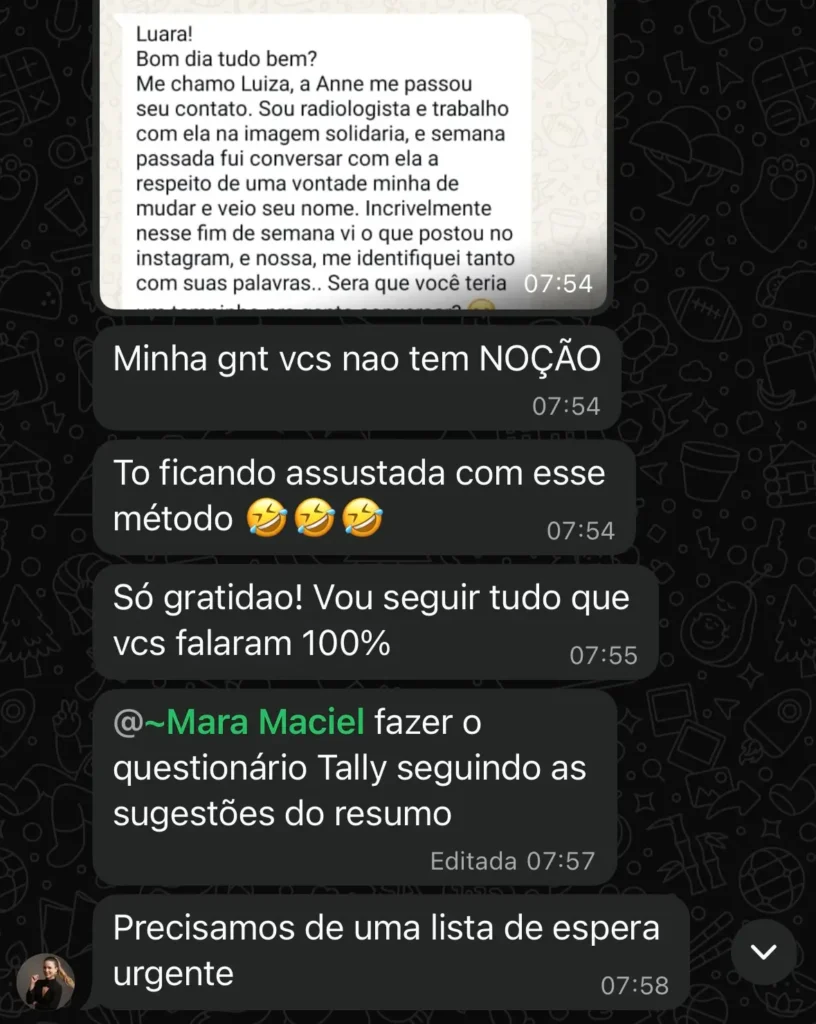Viewport: 816px width, 1024px height.
Task: Tap the 'Editada' label on the edited message
Action: (x=473, y=860)
